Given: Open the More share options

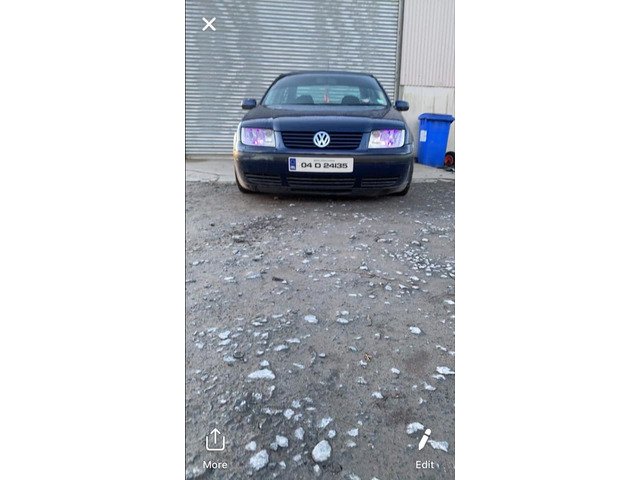Looking at the screenshot, I should tap(215, 447).
